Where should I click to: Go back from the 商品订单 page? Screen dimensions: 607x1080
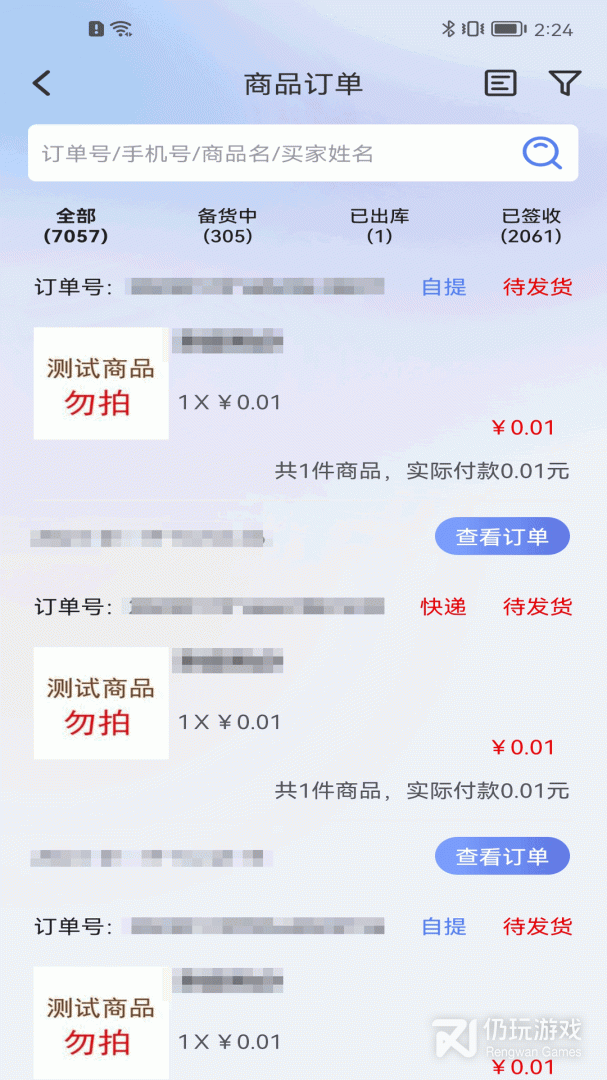42,83
